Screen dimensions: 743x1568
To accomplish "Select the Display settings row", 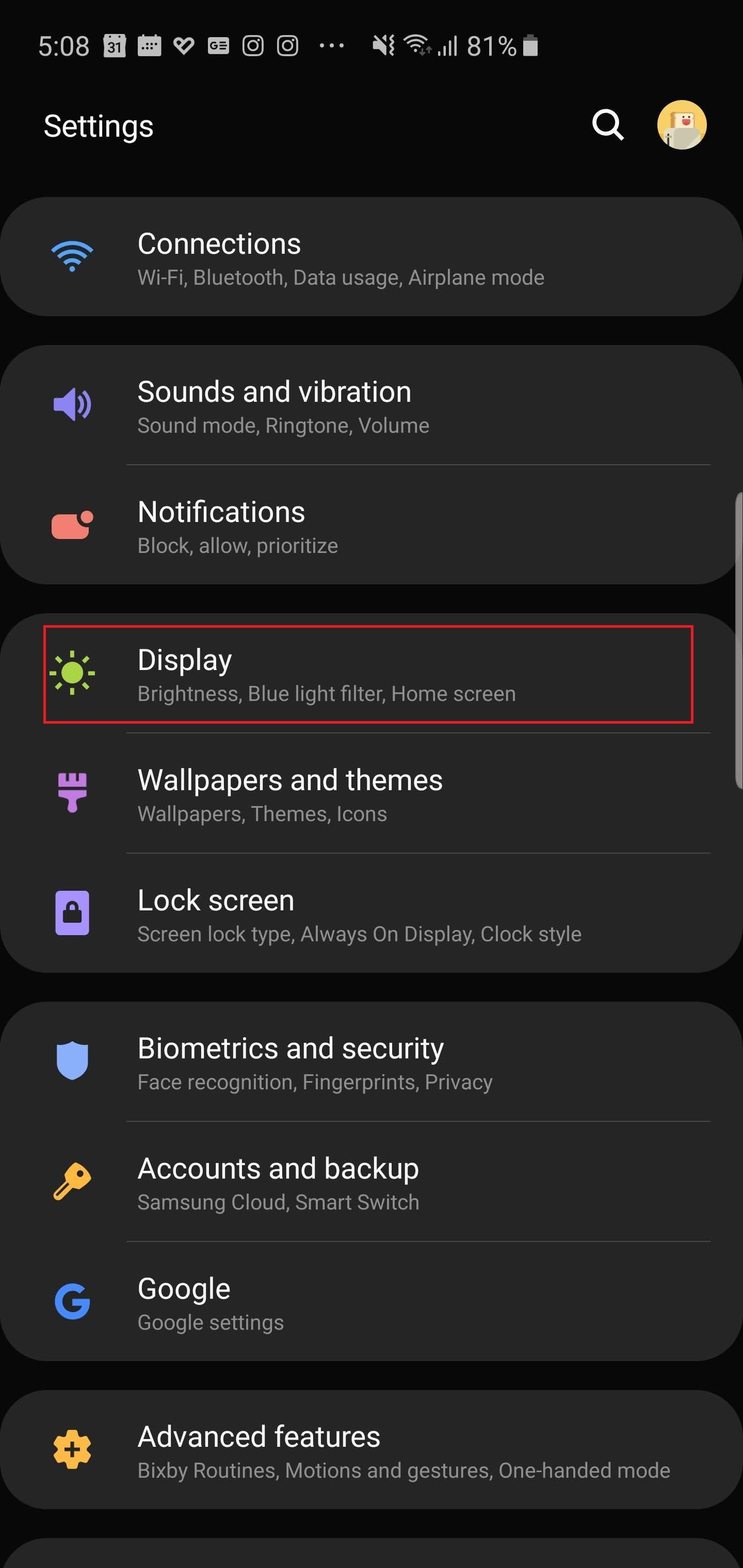I will [x=368, y=674].
